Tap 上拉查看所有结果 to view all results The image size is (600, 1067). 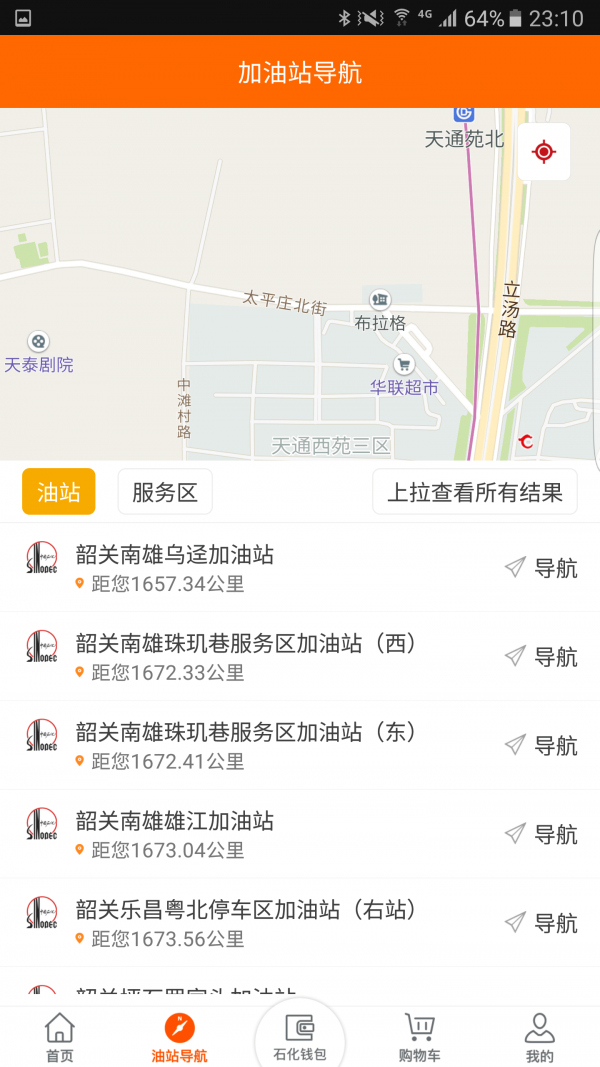475,492
